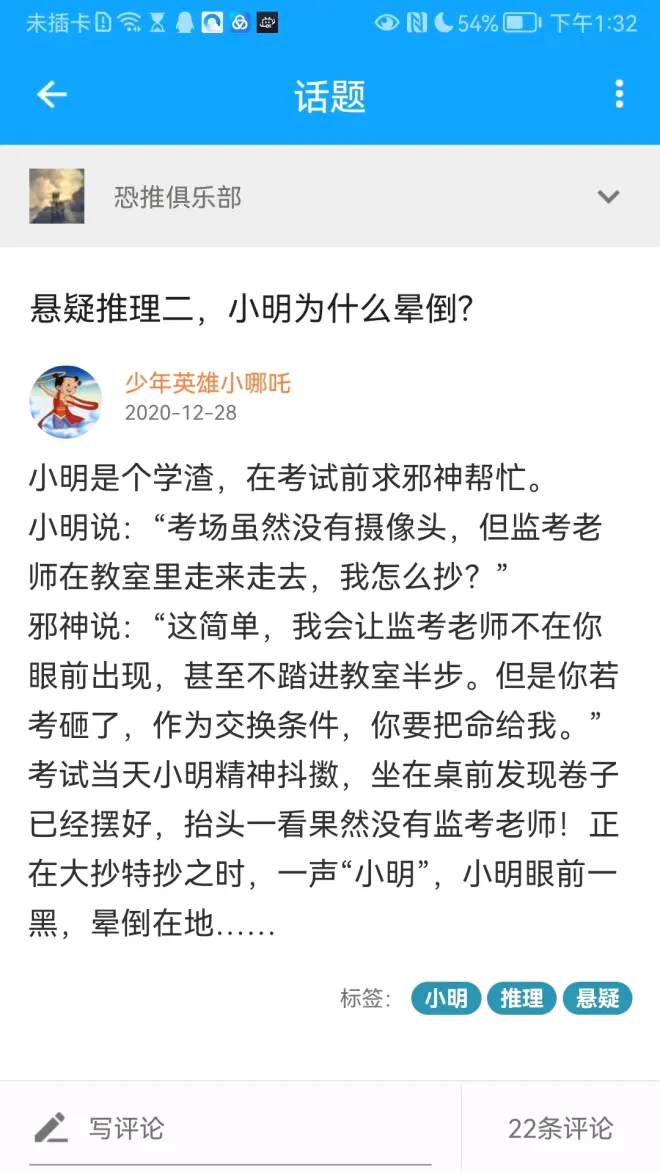
Task: Go back using the arrow icon
Action: [x=51, y=95]
